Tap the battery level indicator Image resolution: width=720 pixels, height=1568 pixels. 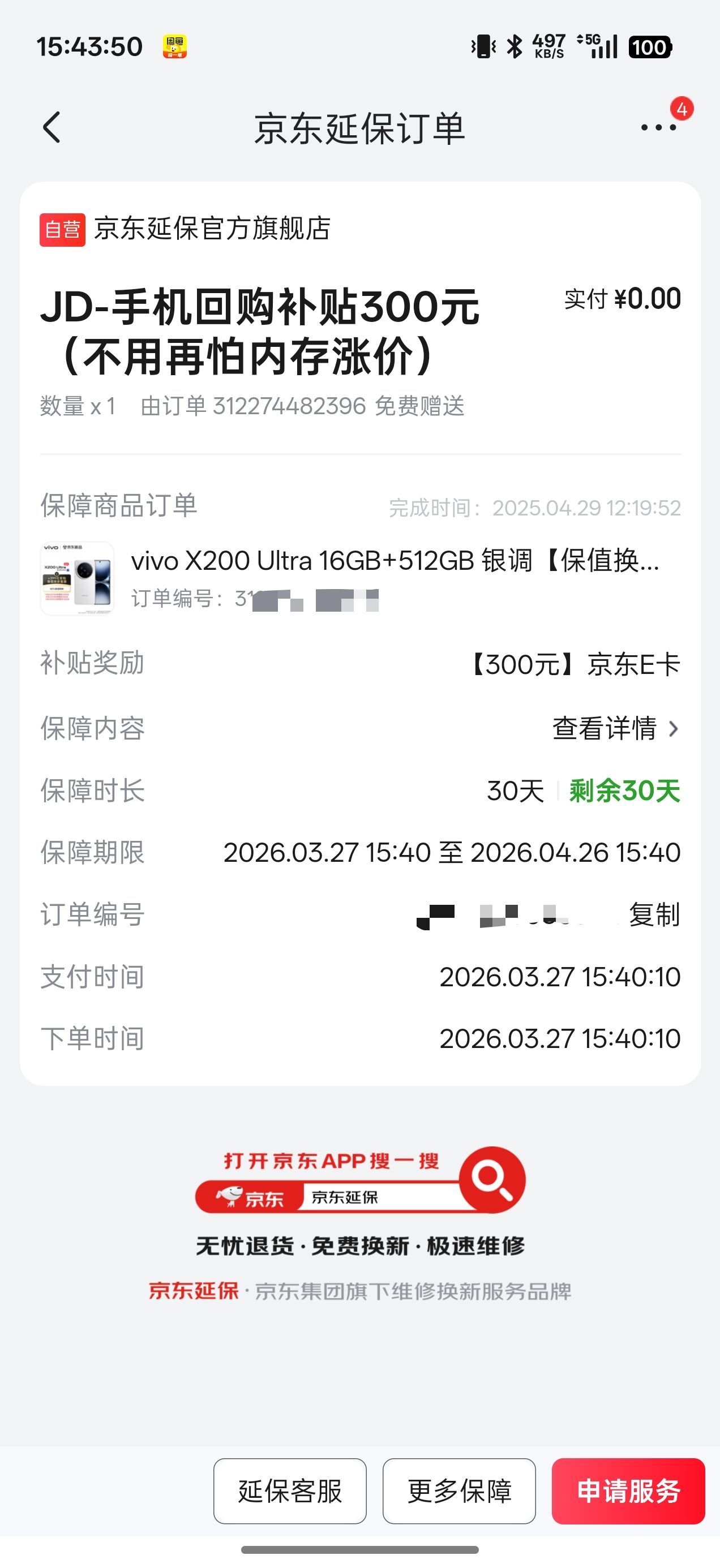pos(650,46)
